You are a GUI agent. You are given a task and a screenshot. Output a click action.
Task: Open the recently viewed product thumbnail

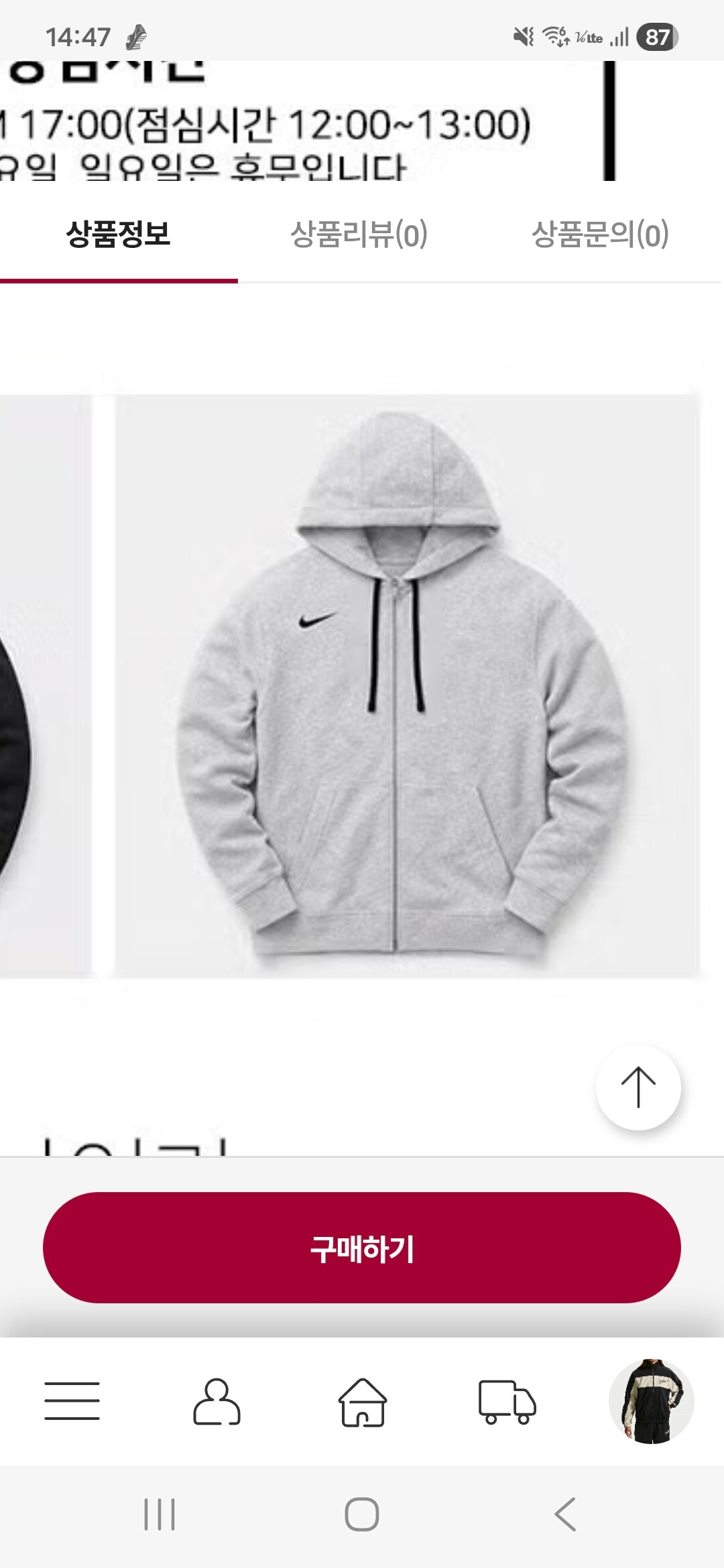point(651,1400)
